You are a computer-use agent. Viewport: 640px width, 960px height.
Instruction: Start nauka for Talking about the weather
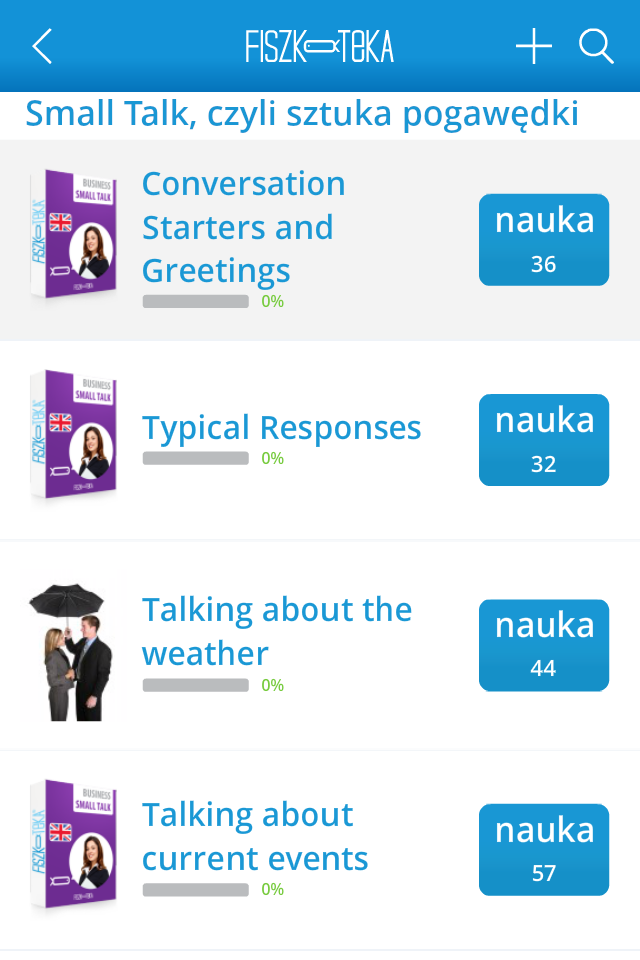(543, 645)
